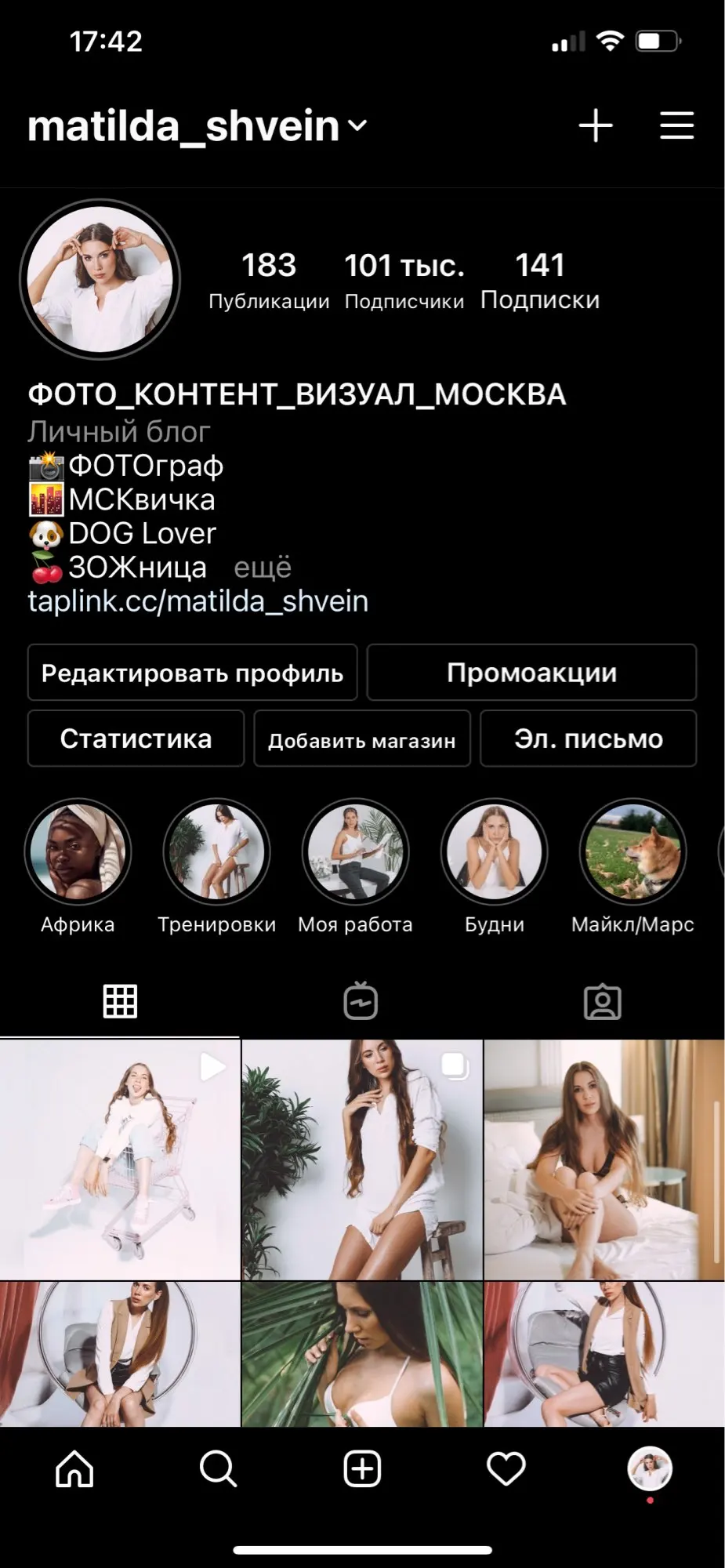The image size is (725, 1568).
Task: Expand the bio with ещё
Action: (263, 567)
